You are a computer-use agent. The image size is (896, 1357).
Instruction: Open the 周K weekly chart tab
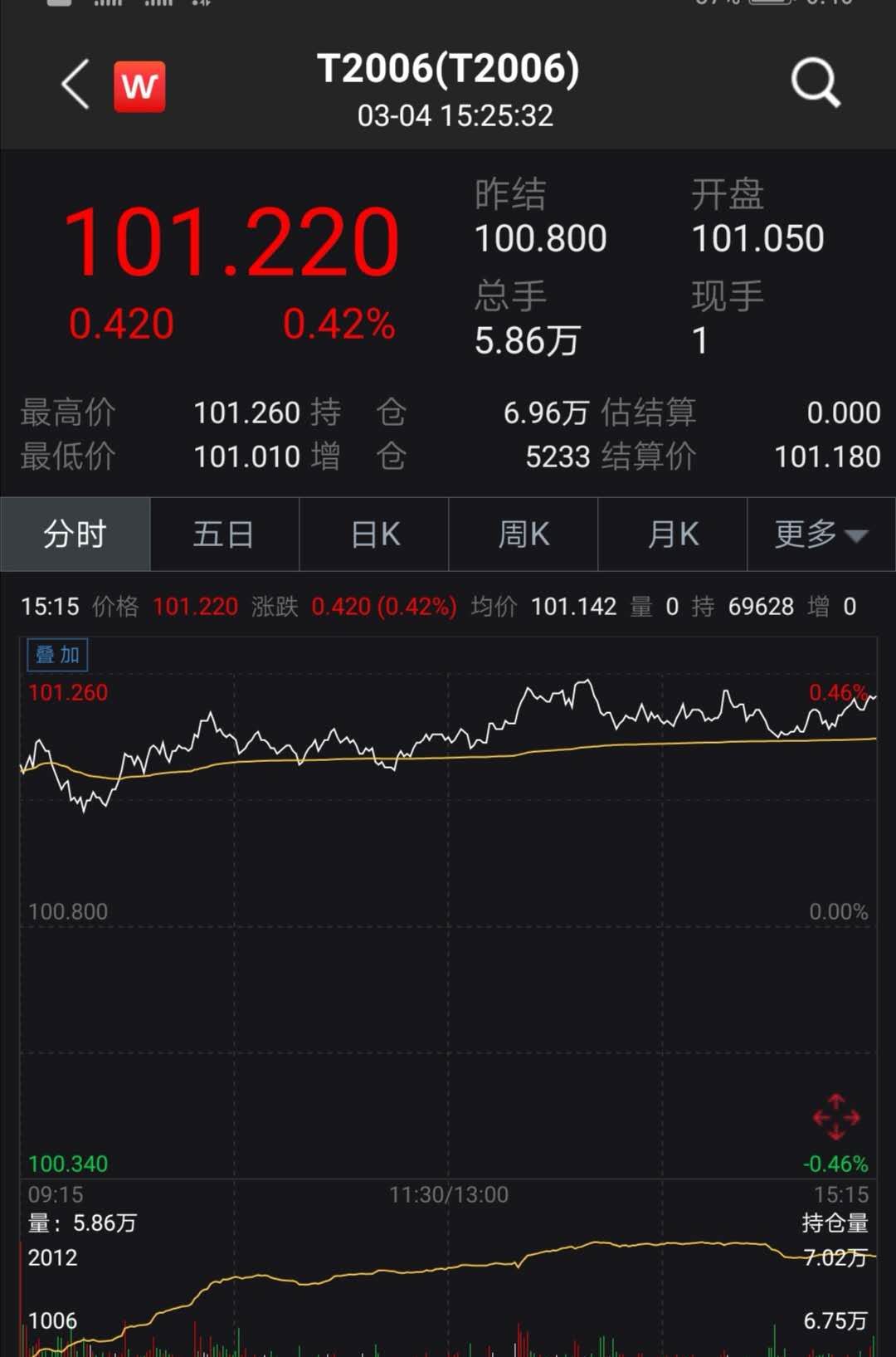pyautogui.click(x=523, y=535)
